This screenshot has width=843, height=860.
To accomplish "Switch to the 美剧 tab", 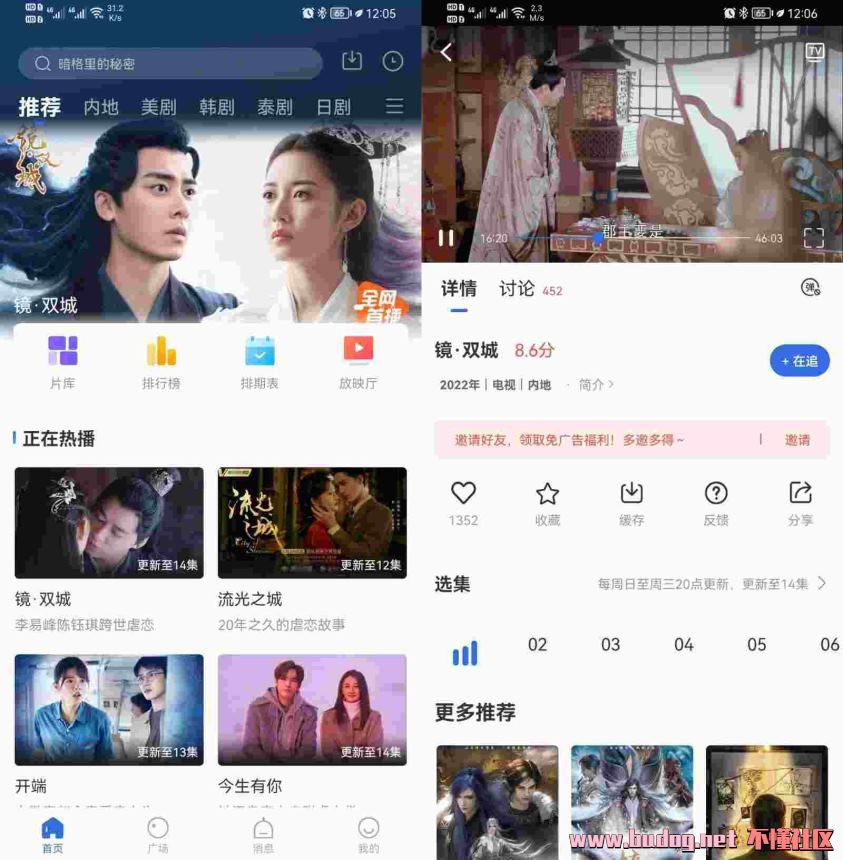I will pyautogui.click(x=158, y=107).
